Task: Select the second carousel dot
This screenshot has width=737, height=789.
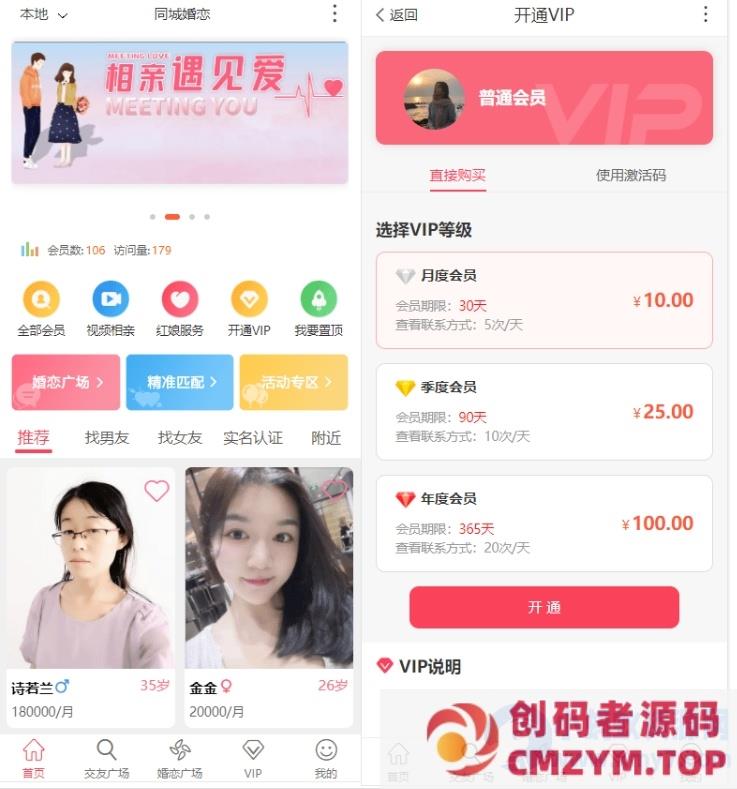Action: click(170, 215)
